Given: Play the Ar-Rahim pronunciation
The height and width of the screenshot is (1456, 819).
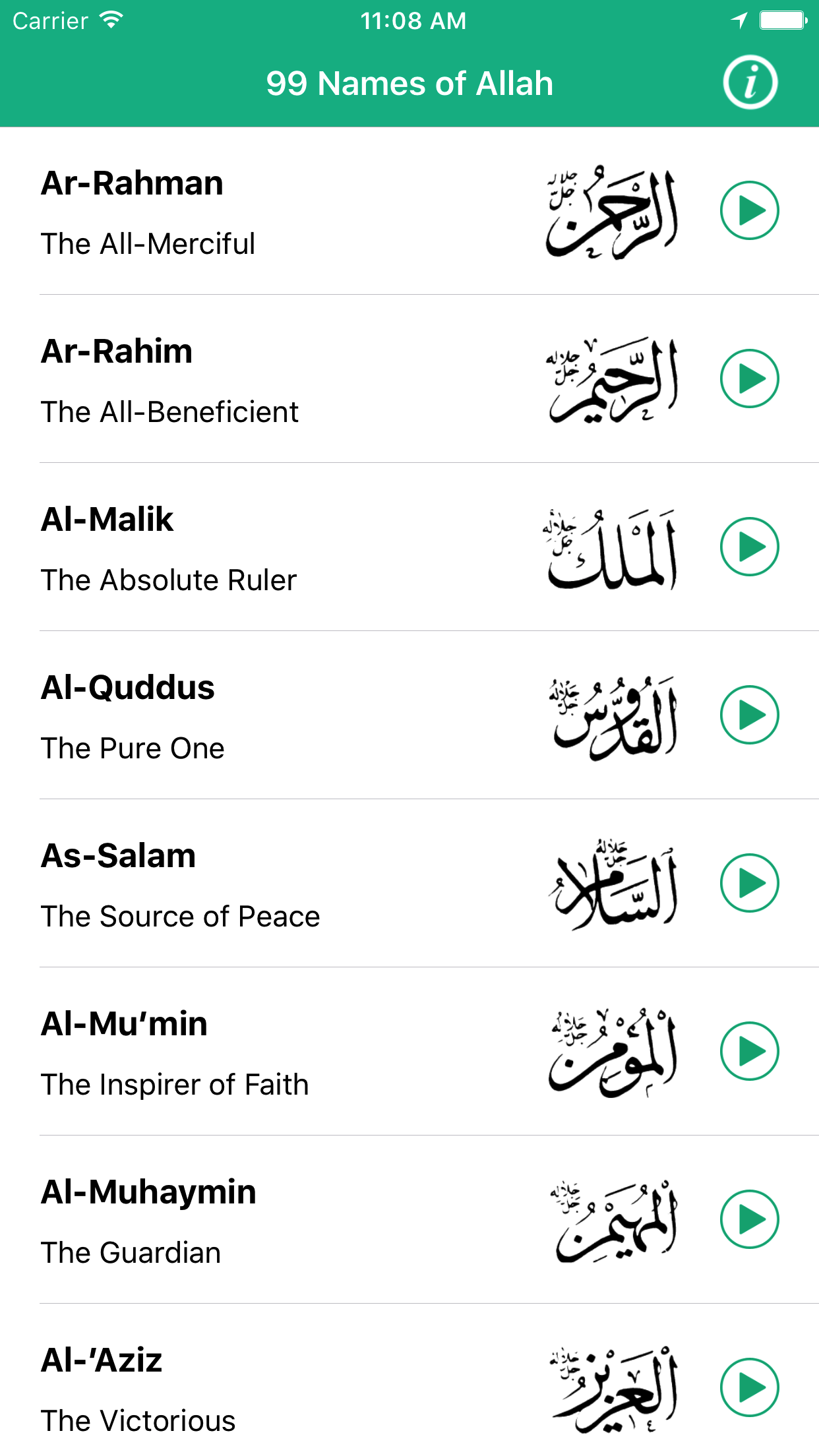Looking at the screenshot, I should point(749,379).
